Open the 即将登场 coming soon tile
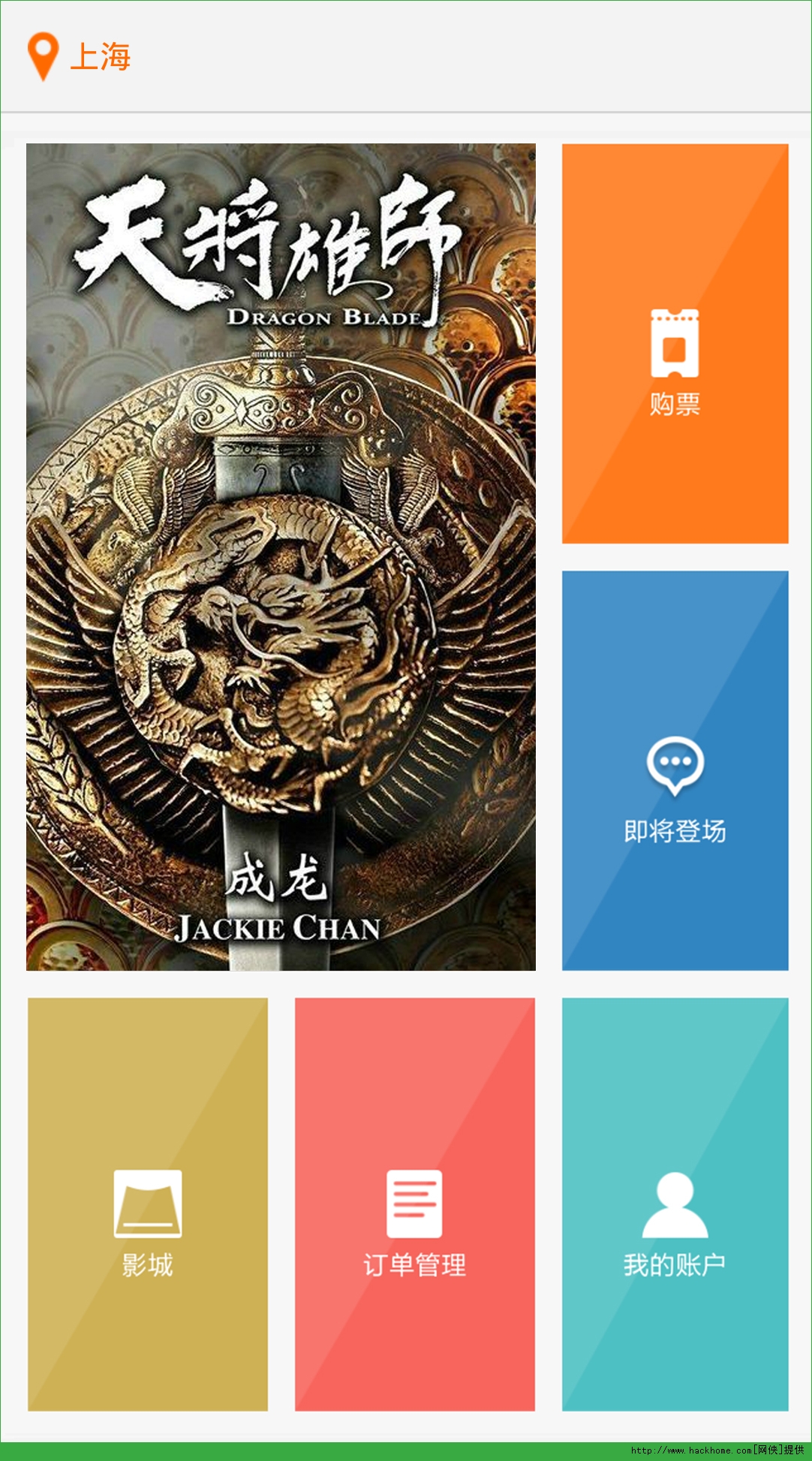Image resolution: width=812 pixels, height=1461 pixels. pyautogui.click(x=675, y=770)
